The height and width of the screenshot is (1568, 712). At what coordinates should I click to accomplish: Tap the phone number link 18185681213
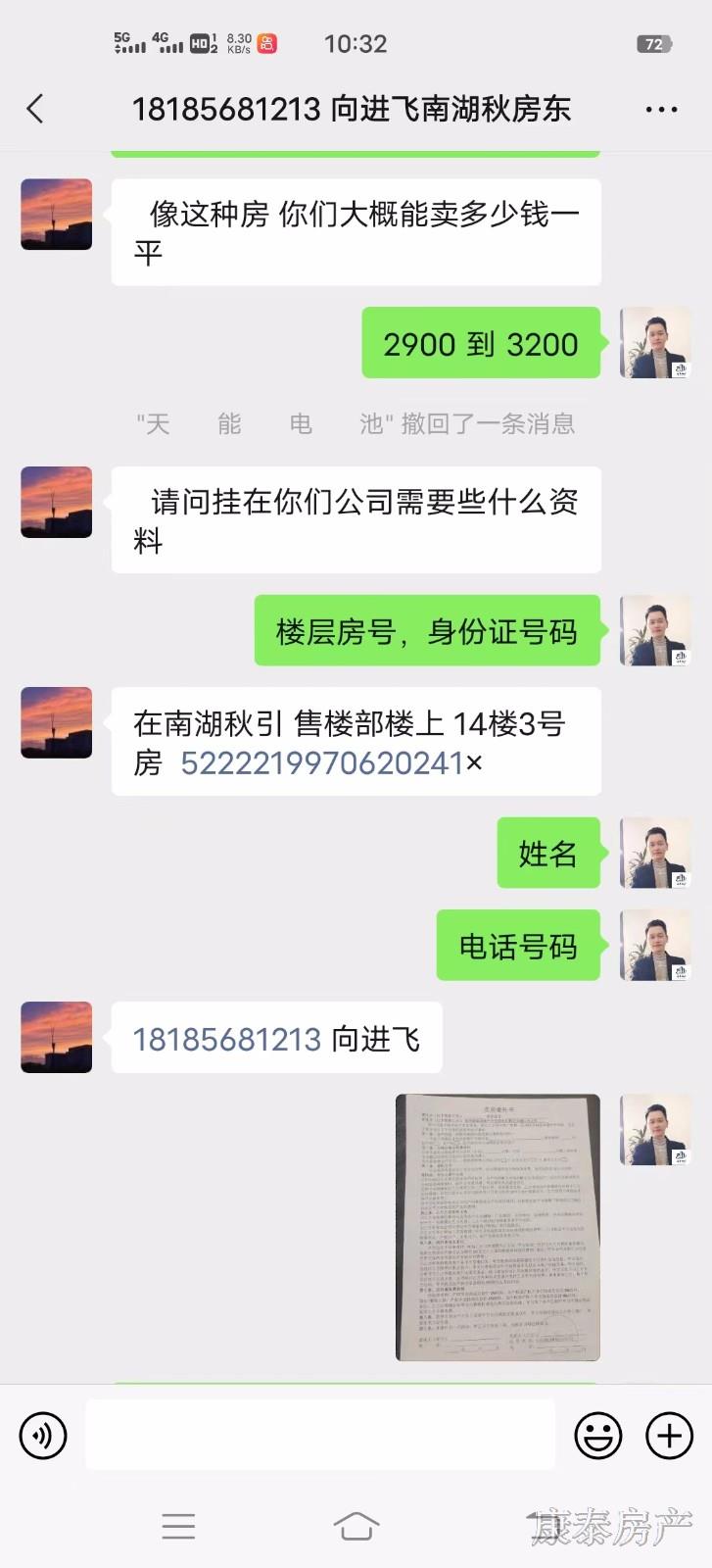(227, 1039)
